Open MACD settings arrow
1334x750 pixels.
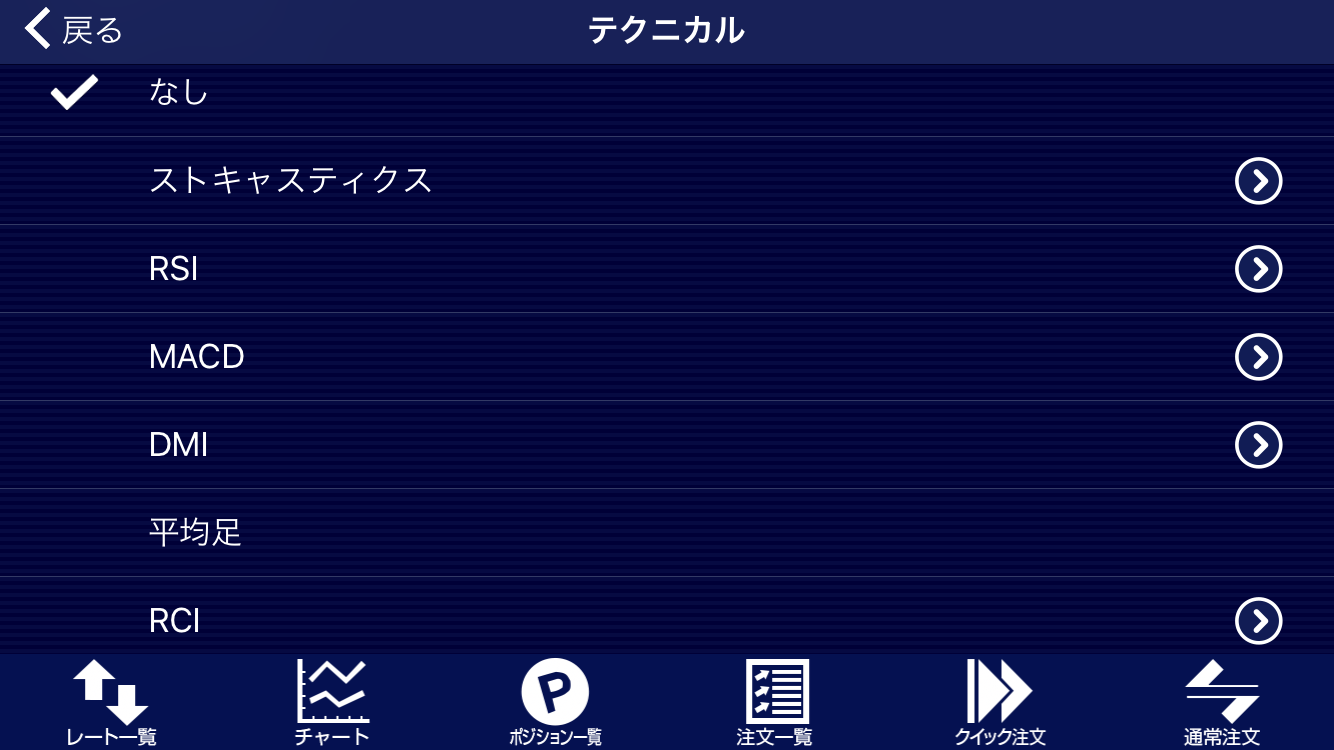(x=1258, y=357)
